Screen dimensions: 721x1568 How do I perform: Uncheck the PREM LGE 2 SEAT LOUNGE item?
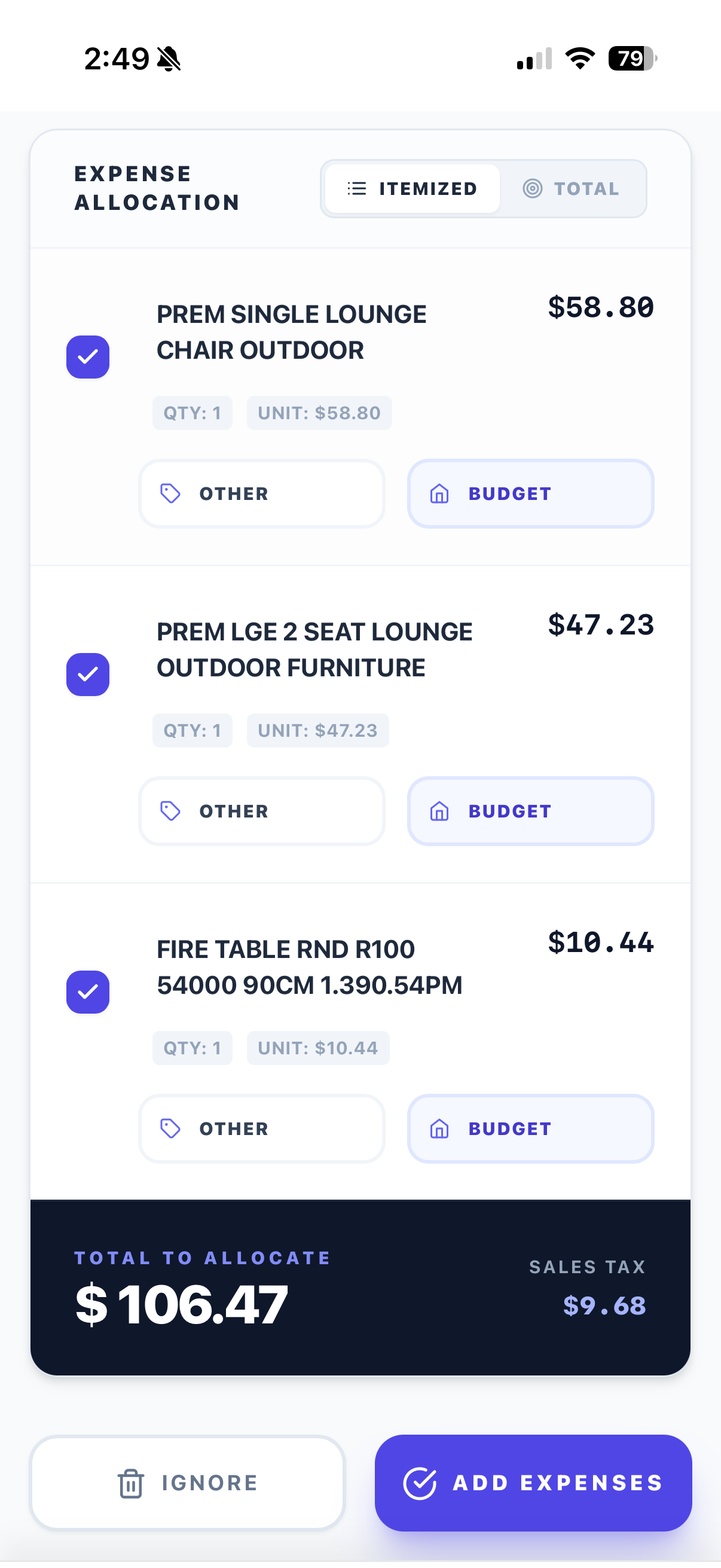(88, 675)
